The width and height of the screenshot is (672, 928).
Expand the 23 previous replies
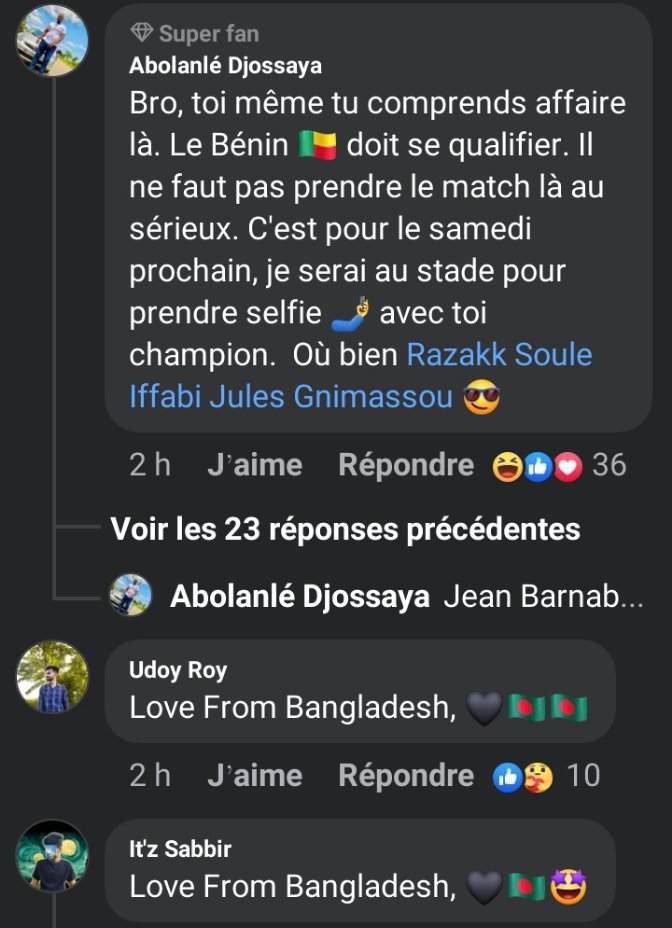pyautogui.click(x=345, y=528)
